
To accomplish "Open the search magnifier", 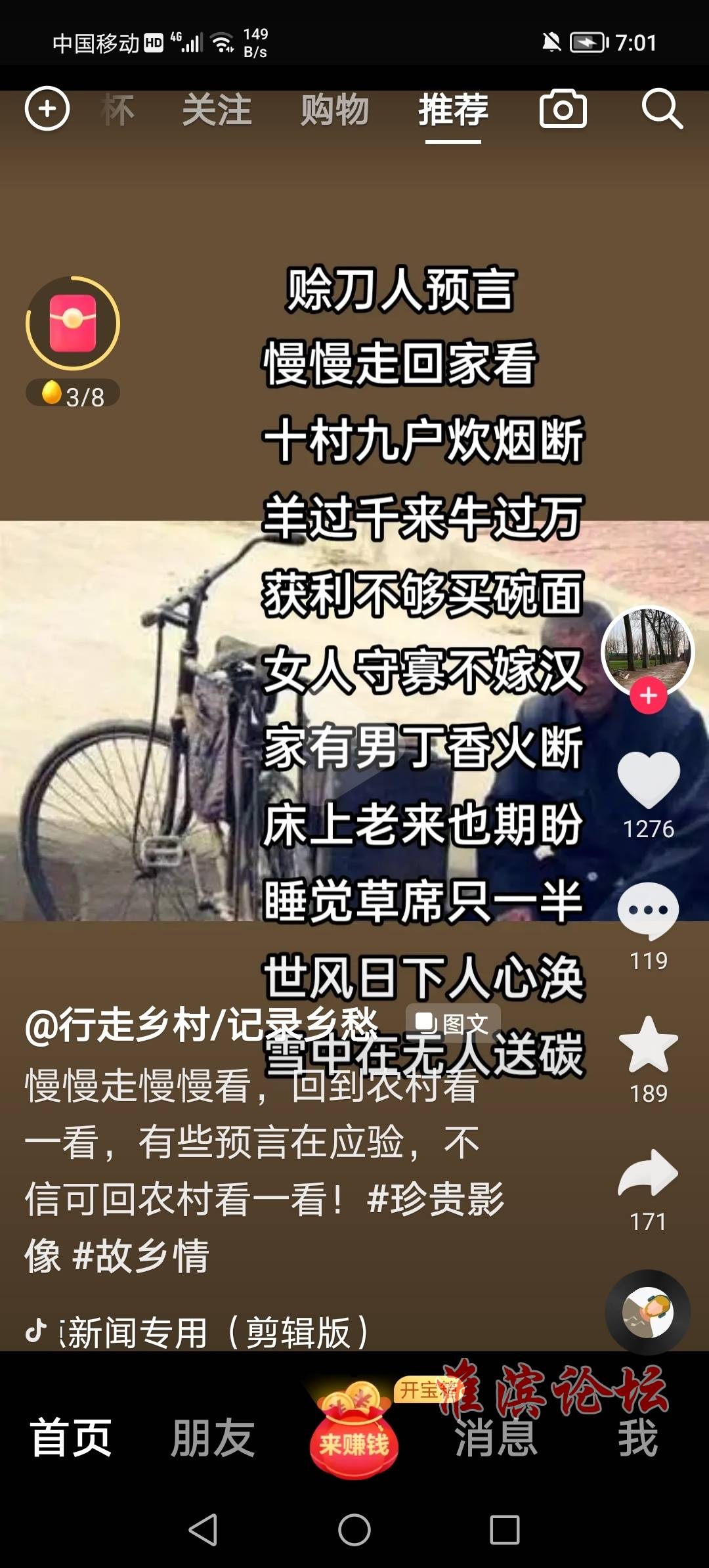I will click(x=662, y=109).
